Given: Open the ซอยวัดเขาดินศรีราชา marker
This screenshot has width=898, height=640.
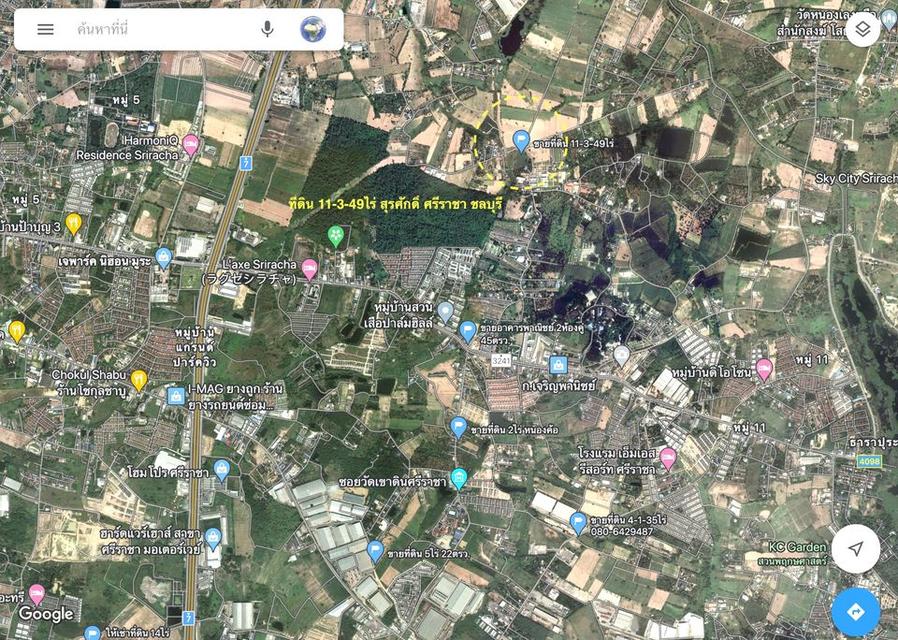Looking at the screenshot, I should point(459,478).
